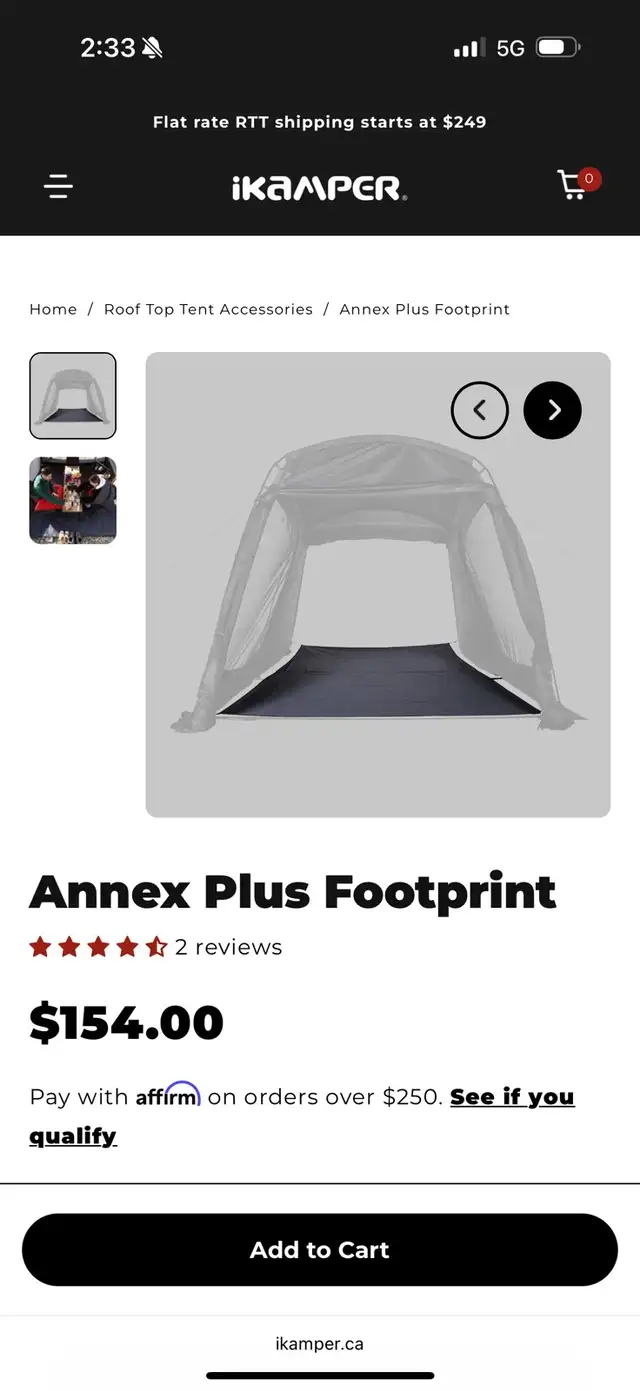Viewport: 640px width, 1391px height.
Task: Go to the iKamper logo homepage
Action: click(320, 188)
